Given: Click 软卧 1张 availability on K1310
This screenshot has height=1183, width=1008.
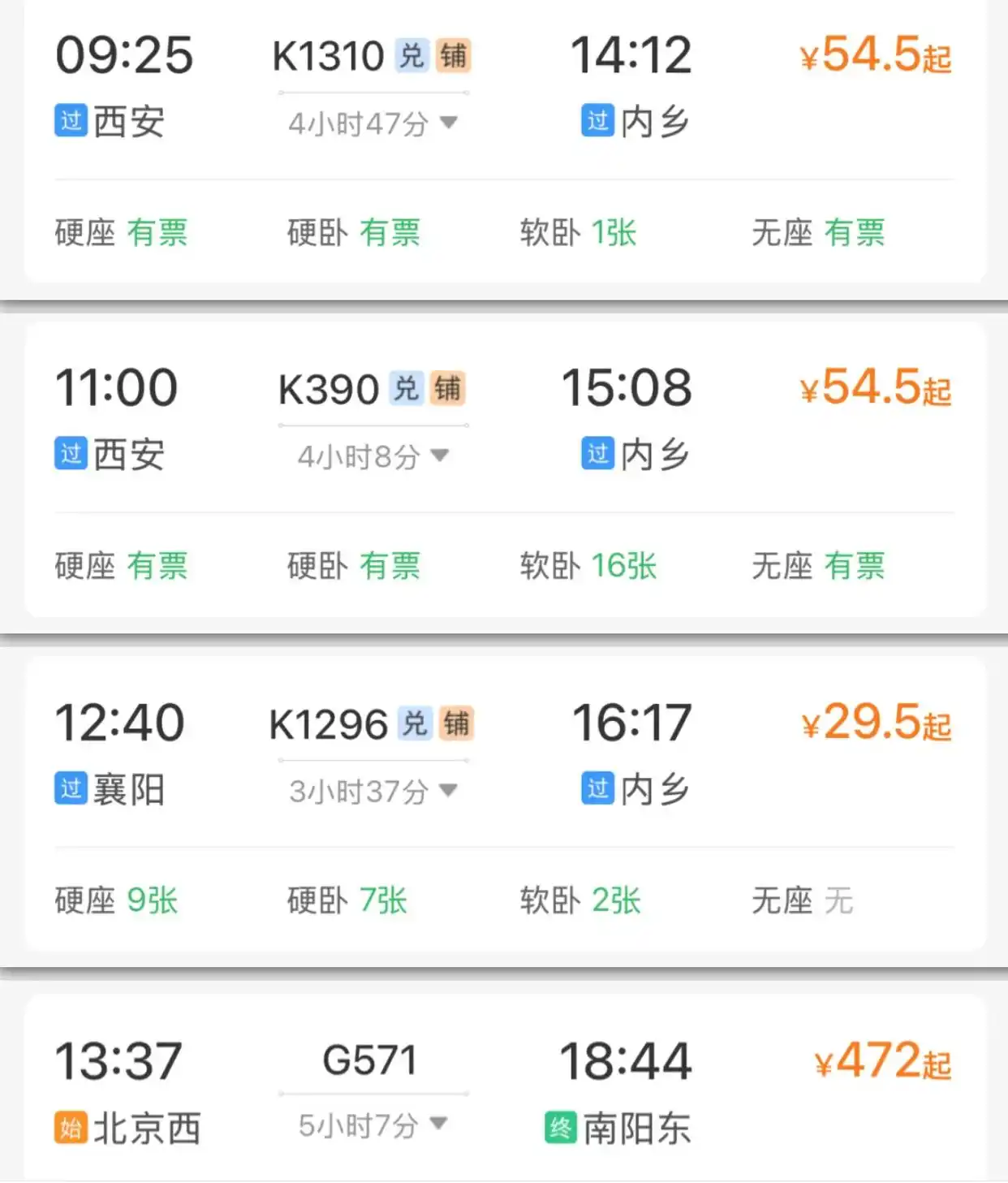Looking at the screenshot, I should 576,234.
